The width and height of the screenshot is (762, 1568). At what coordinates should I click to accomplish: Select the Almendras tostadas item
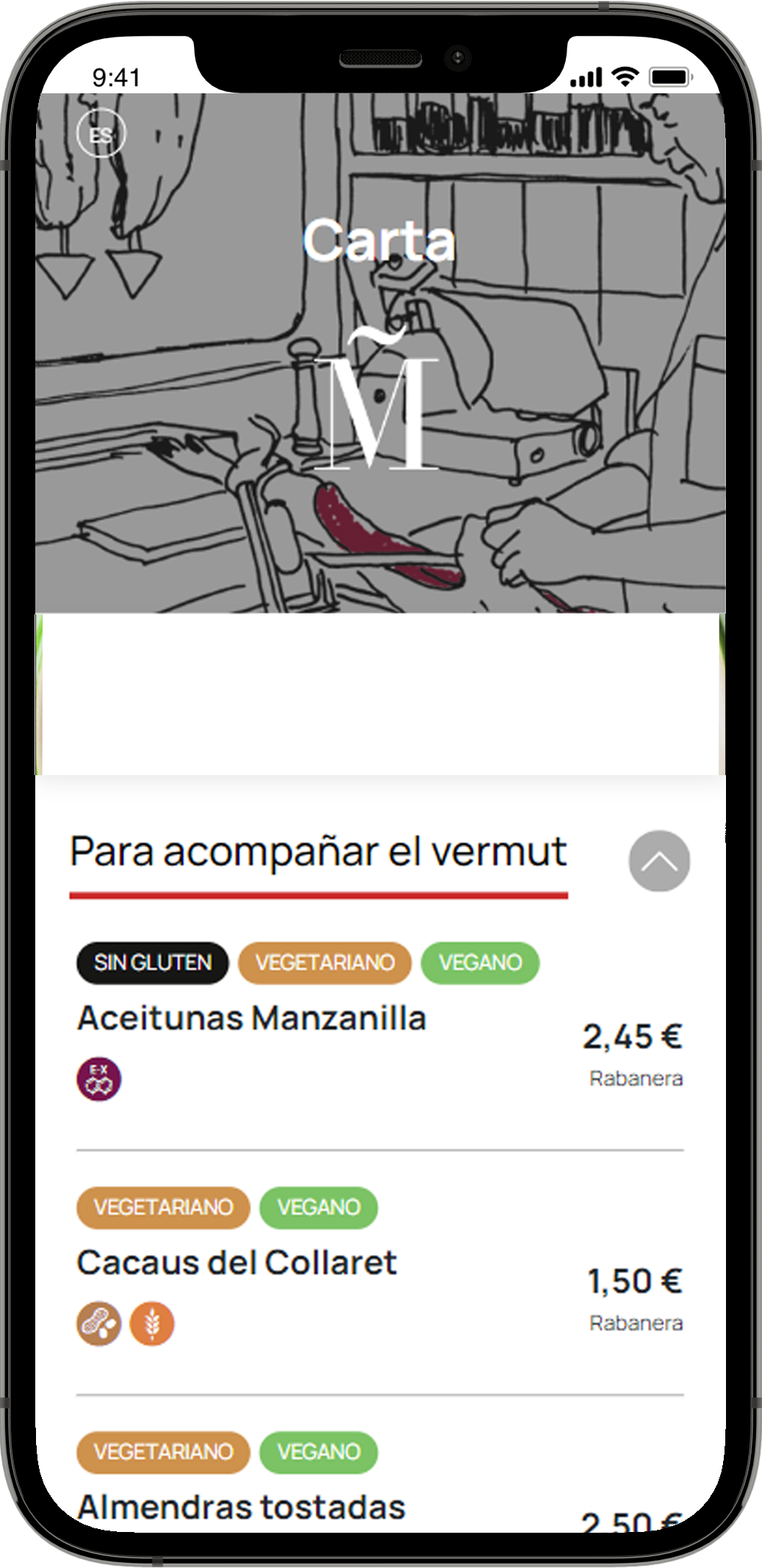pos(242,1507)
